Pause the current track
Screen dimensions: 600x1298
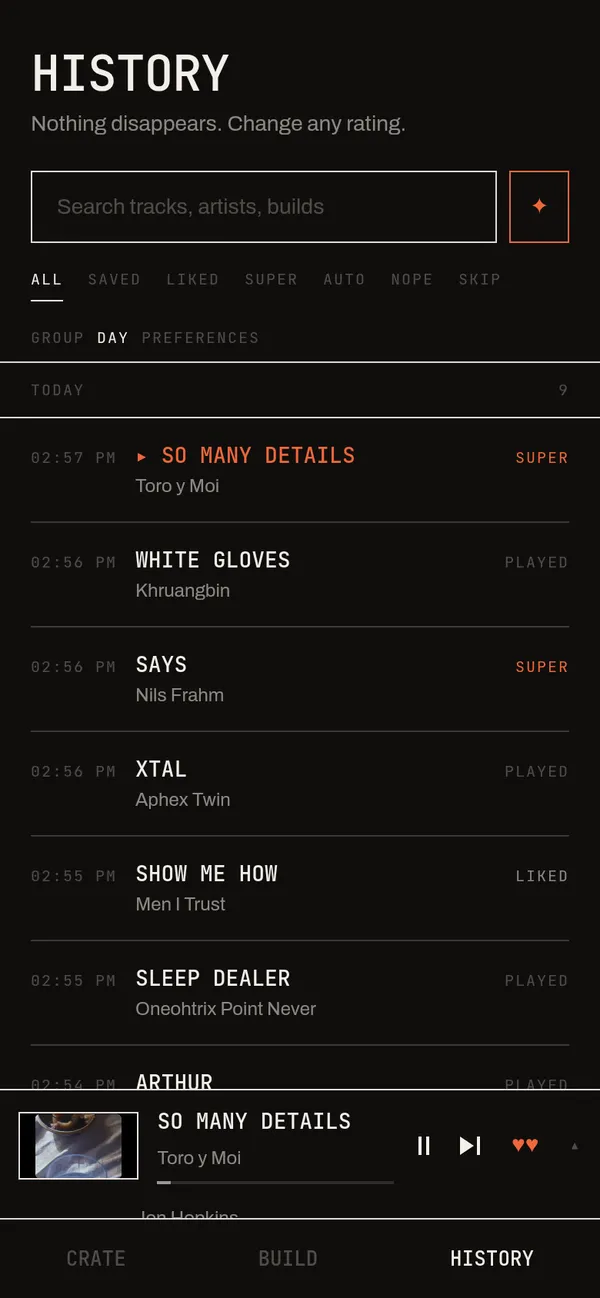tap(424, 1146)
